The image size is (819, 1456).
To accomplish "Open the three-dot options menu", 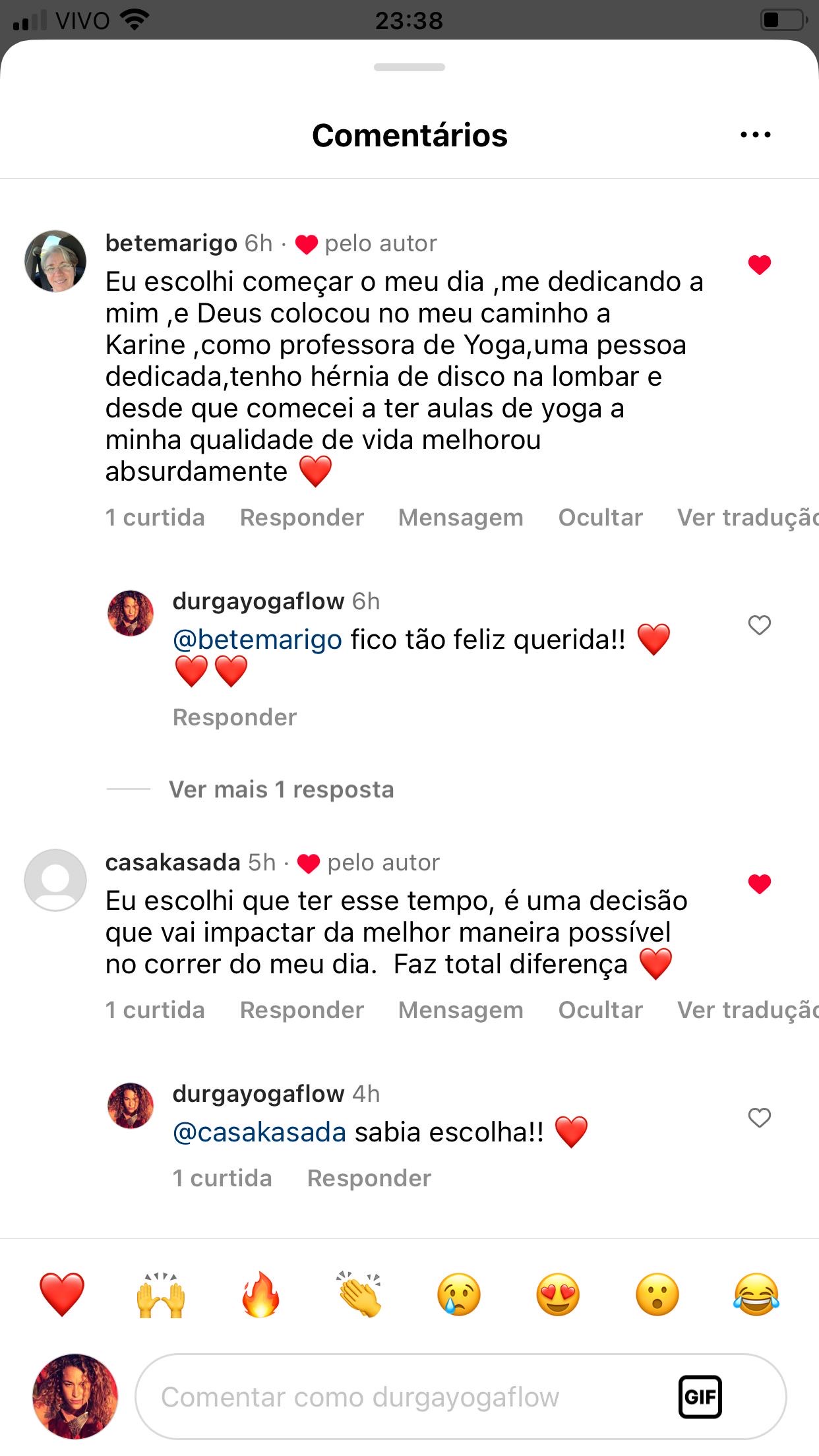I will tap(755, 135).
